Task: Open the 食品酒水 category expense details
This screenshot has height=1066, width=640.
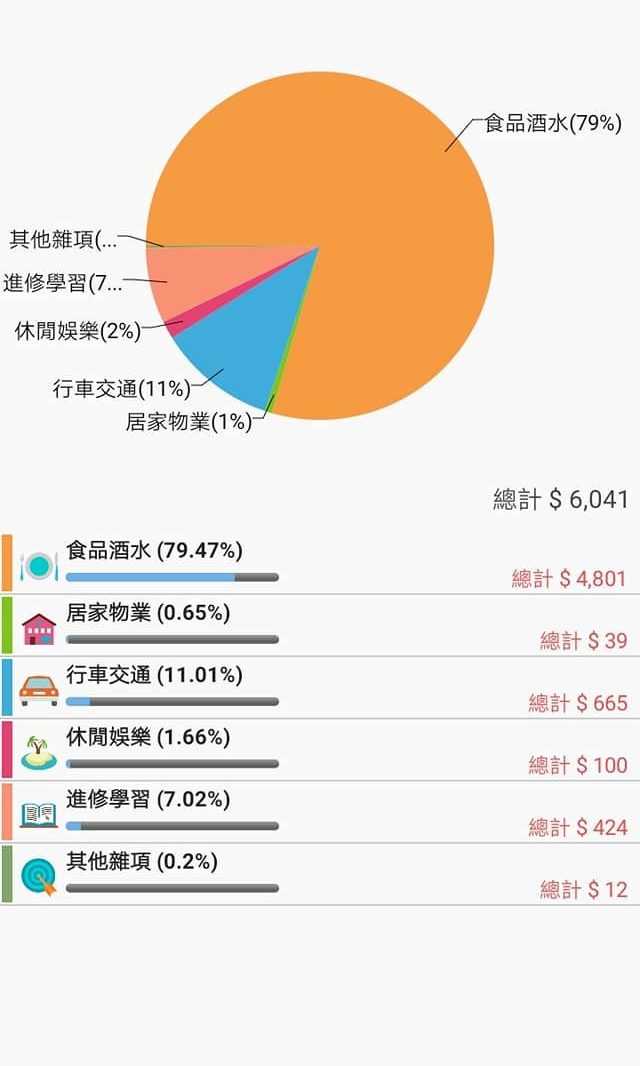Action: click(x=320, y=563)
